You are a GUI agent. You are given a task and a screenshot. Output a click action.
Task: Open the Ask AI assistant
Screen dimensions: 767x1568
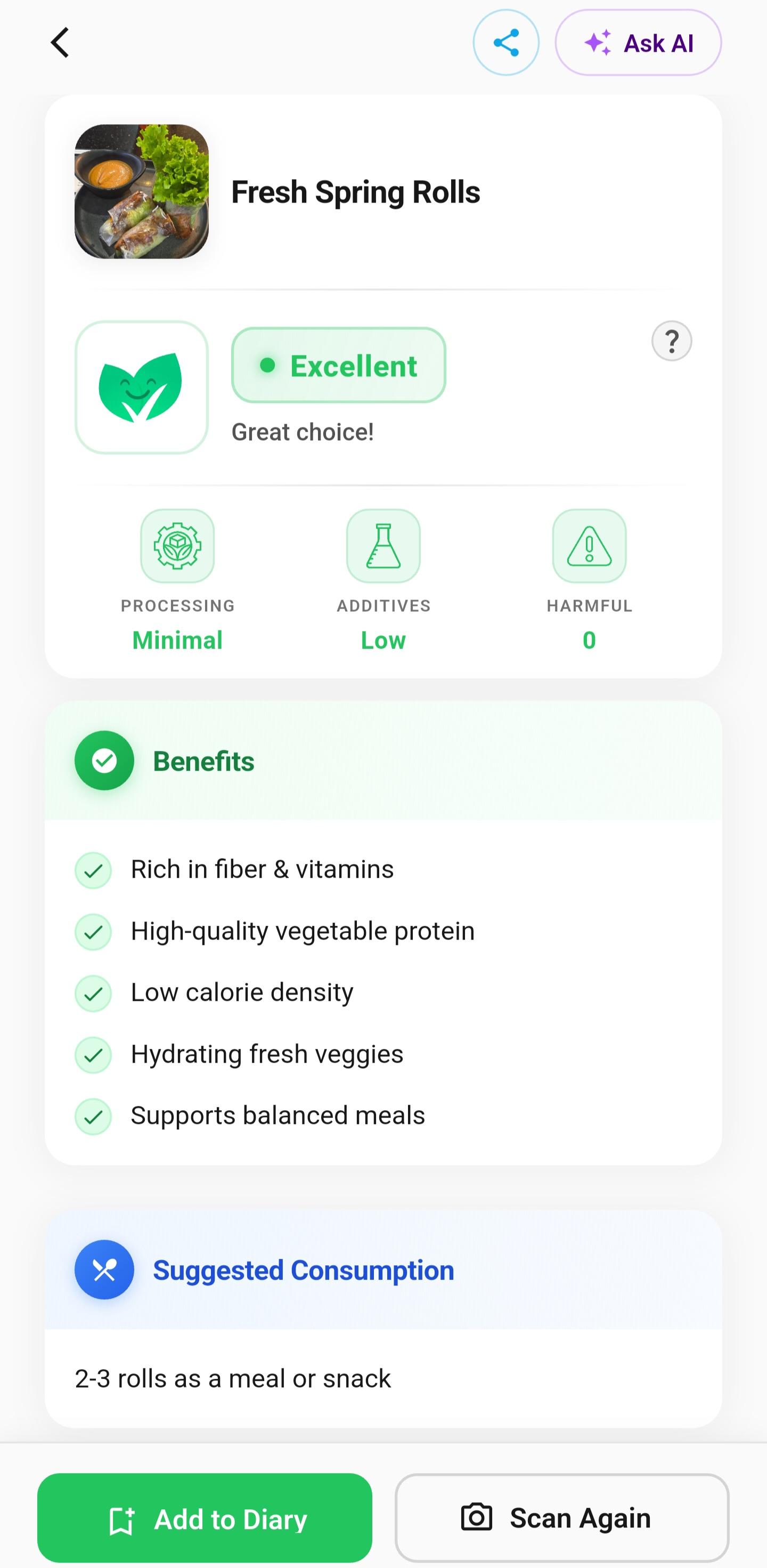[x=638, y=43]
